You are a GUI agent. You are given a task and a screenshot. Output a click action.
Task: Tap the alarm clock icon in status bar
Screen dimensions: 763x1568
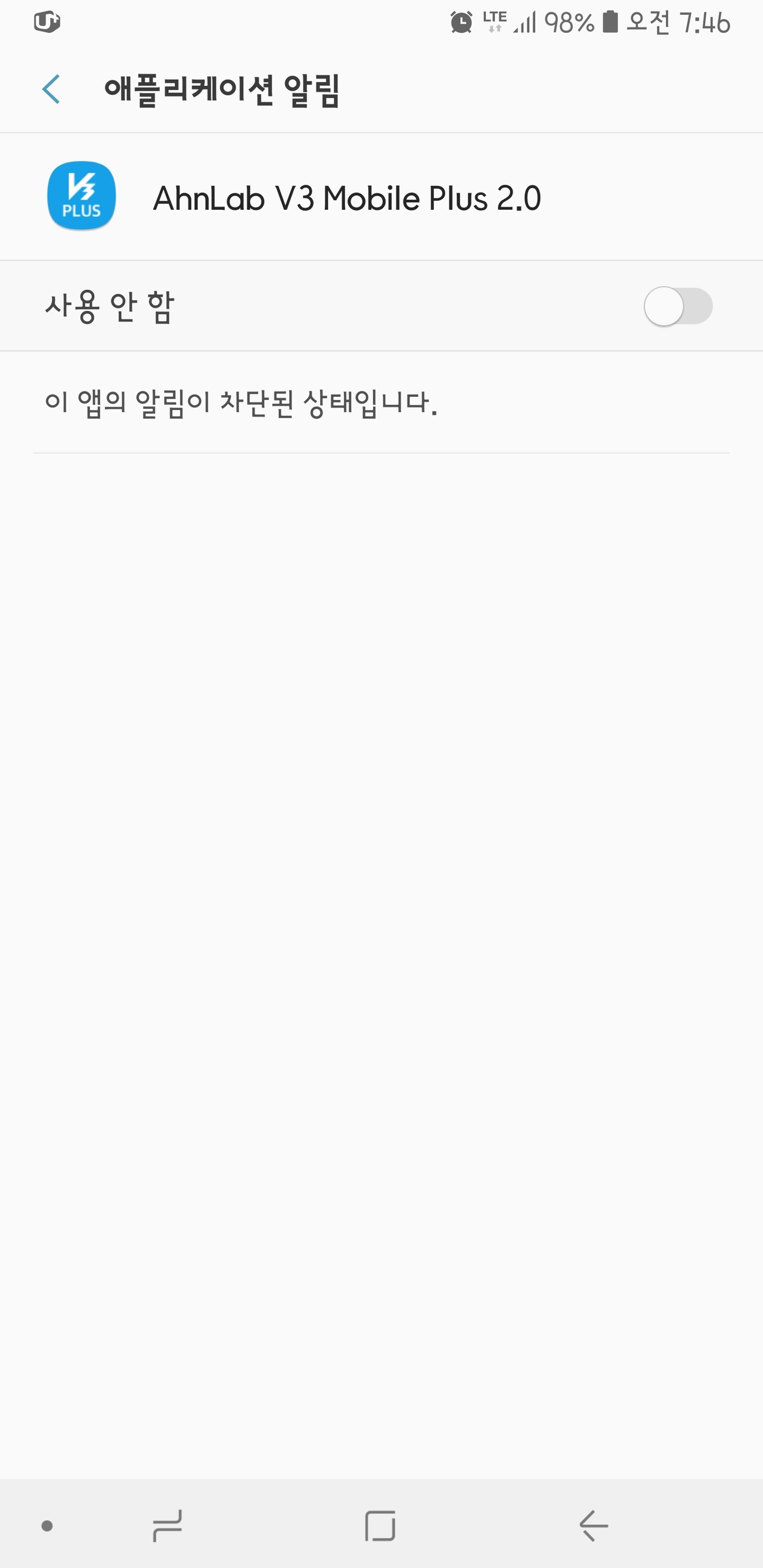461,21
